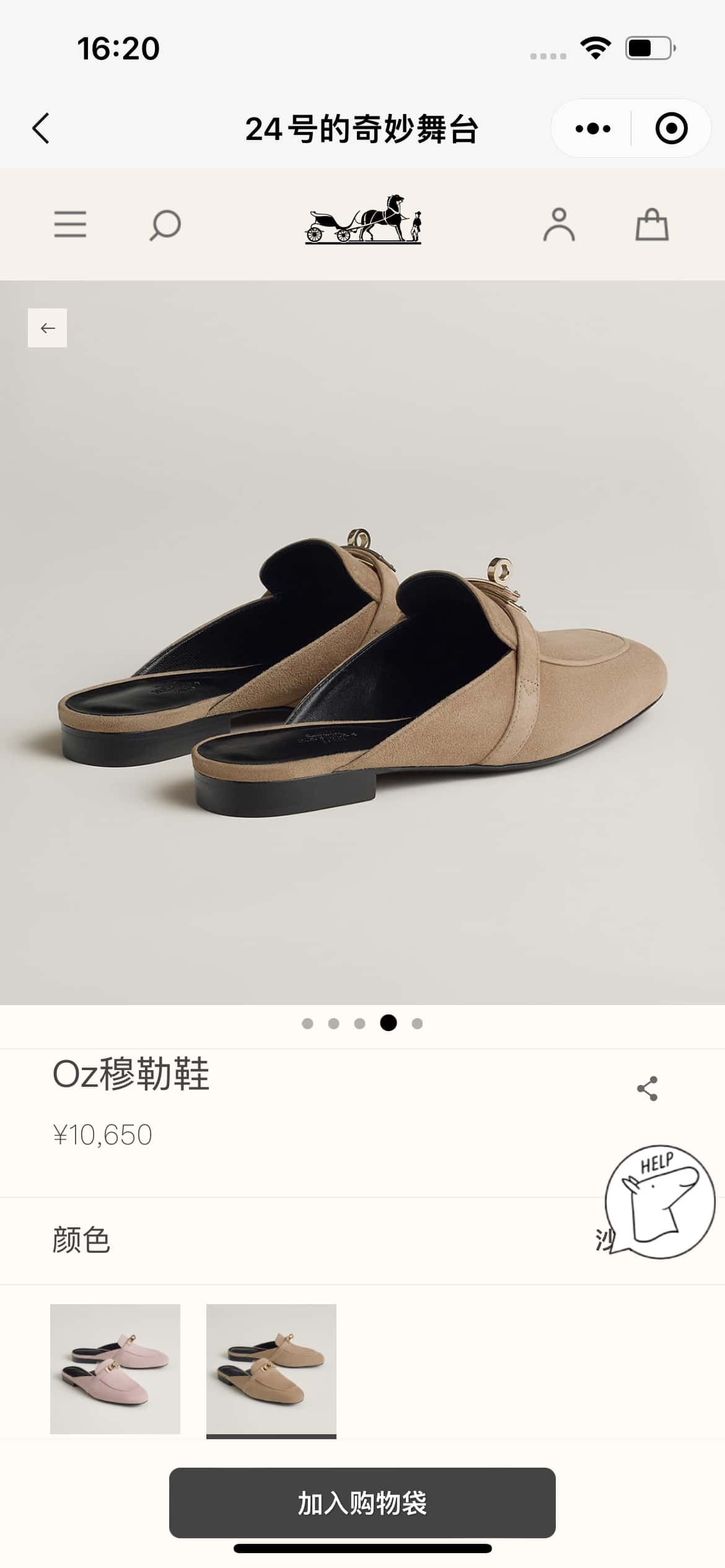Go back using the top-left chevron
Viewport: 725px width, 1568px height.
pyautogui.click(x=41, y=129)
